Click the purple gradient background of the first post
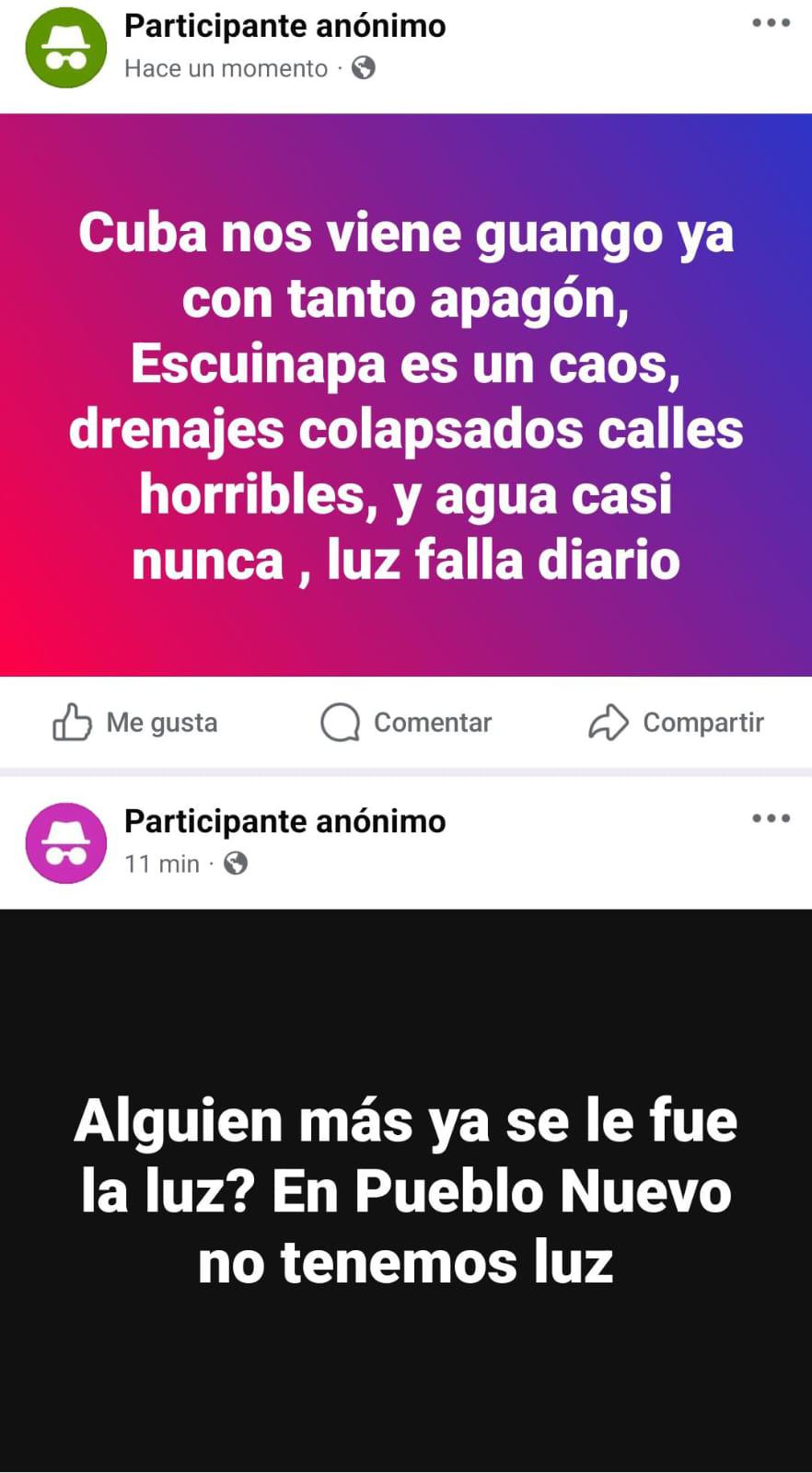 [x=405, y=626]
